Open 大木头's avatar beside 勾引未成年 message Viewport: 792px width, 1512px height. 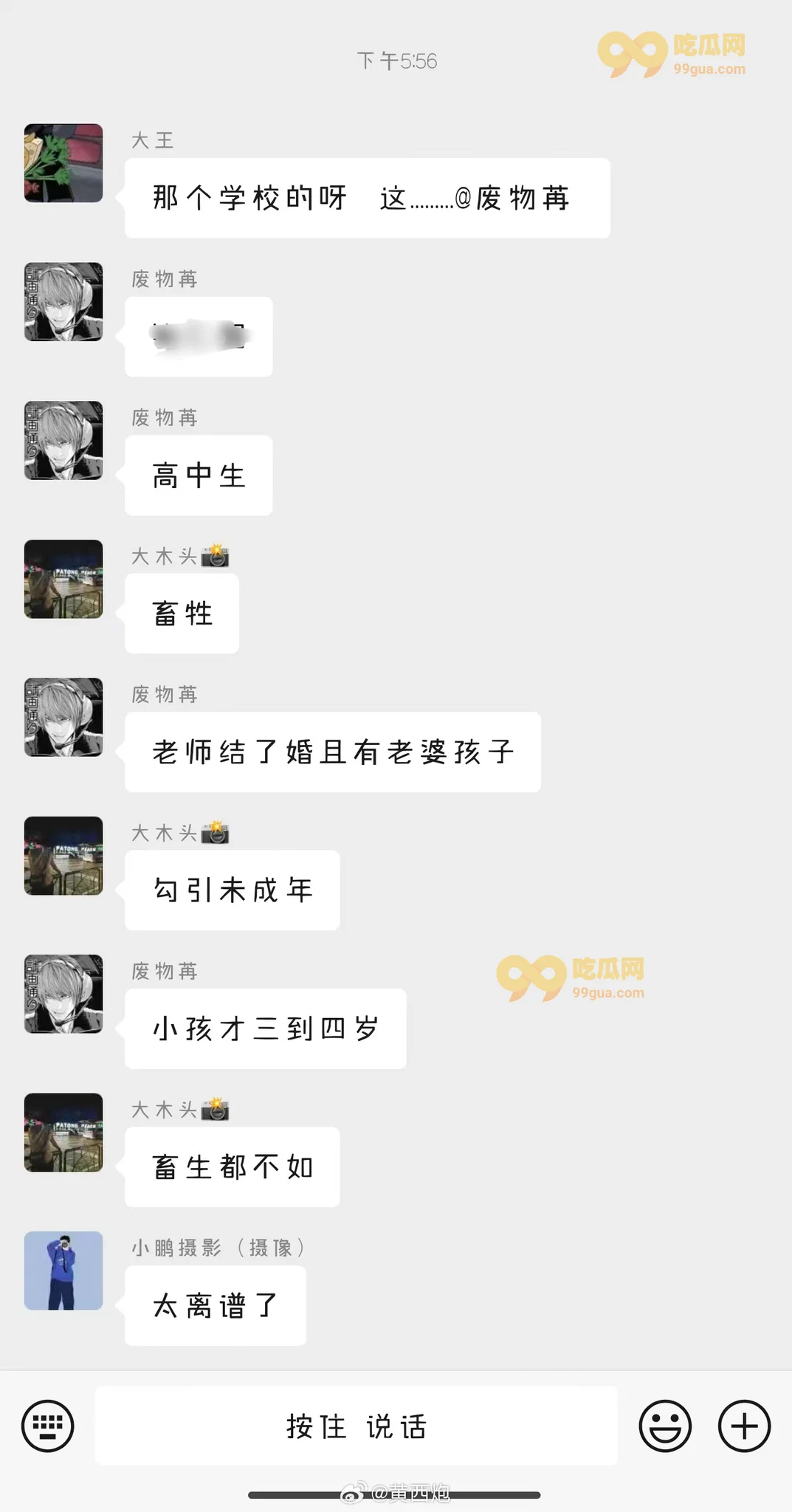pos(63,856)
